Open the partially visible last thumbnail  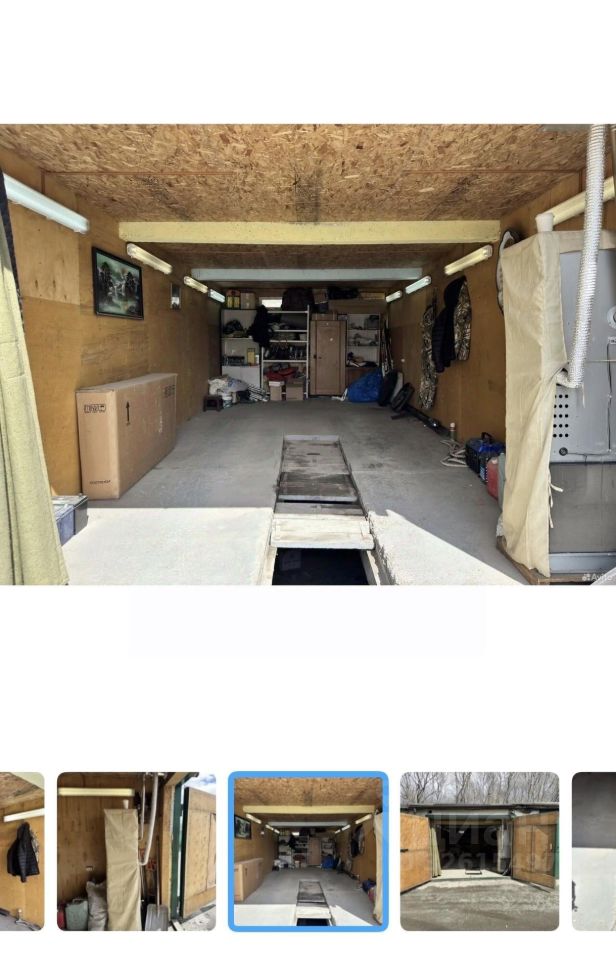click(x=594, y=851)
